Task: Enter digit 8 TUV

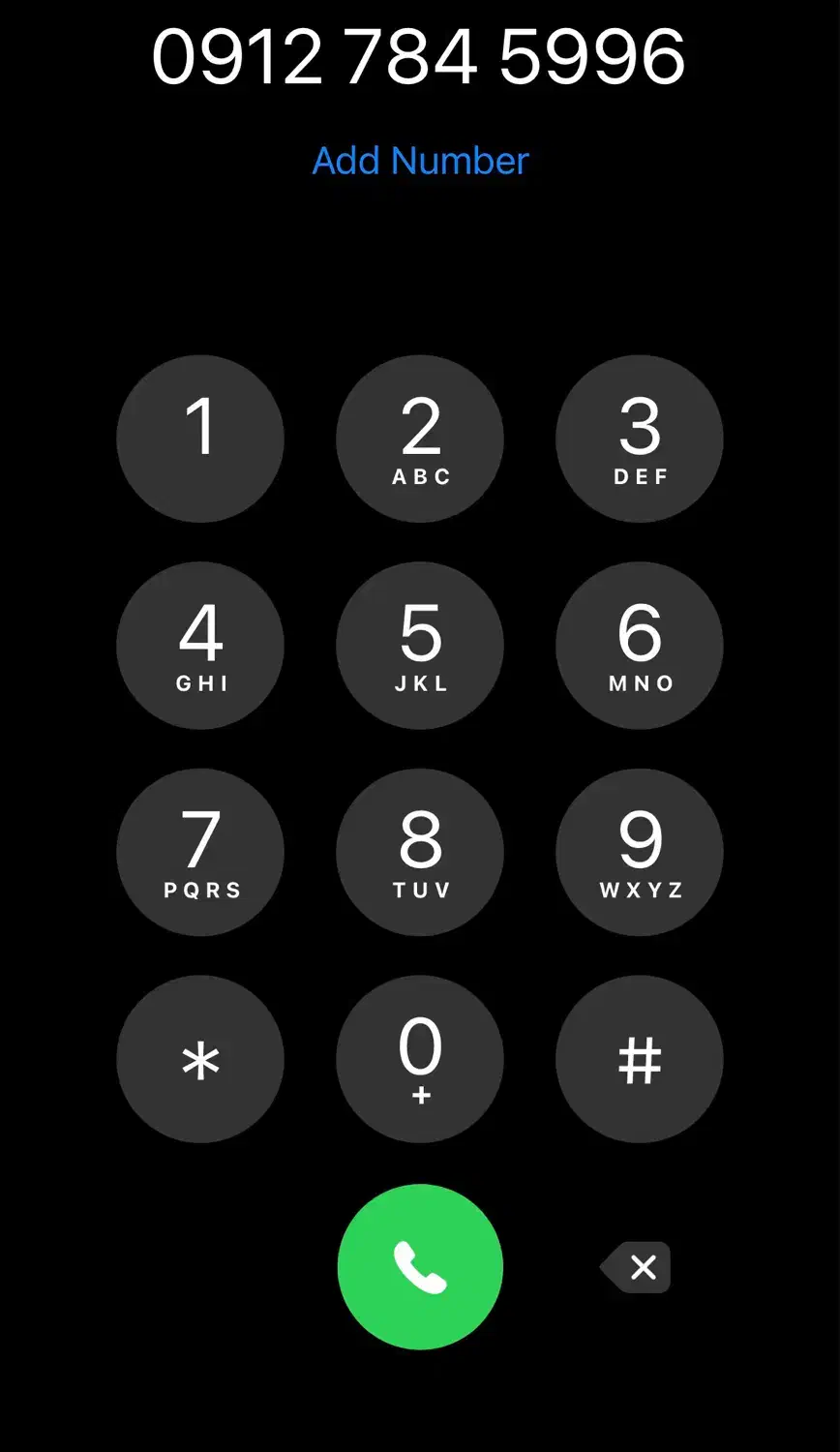Action: coord(420,852)
